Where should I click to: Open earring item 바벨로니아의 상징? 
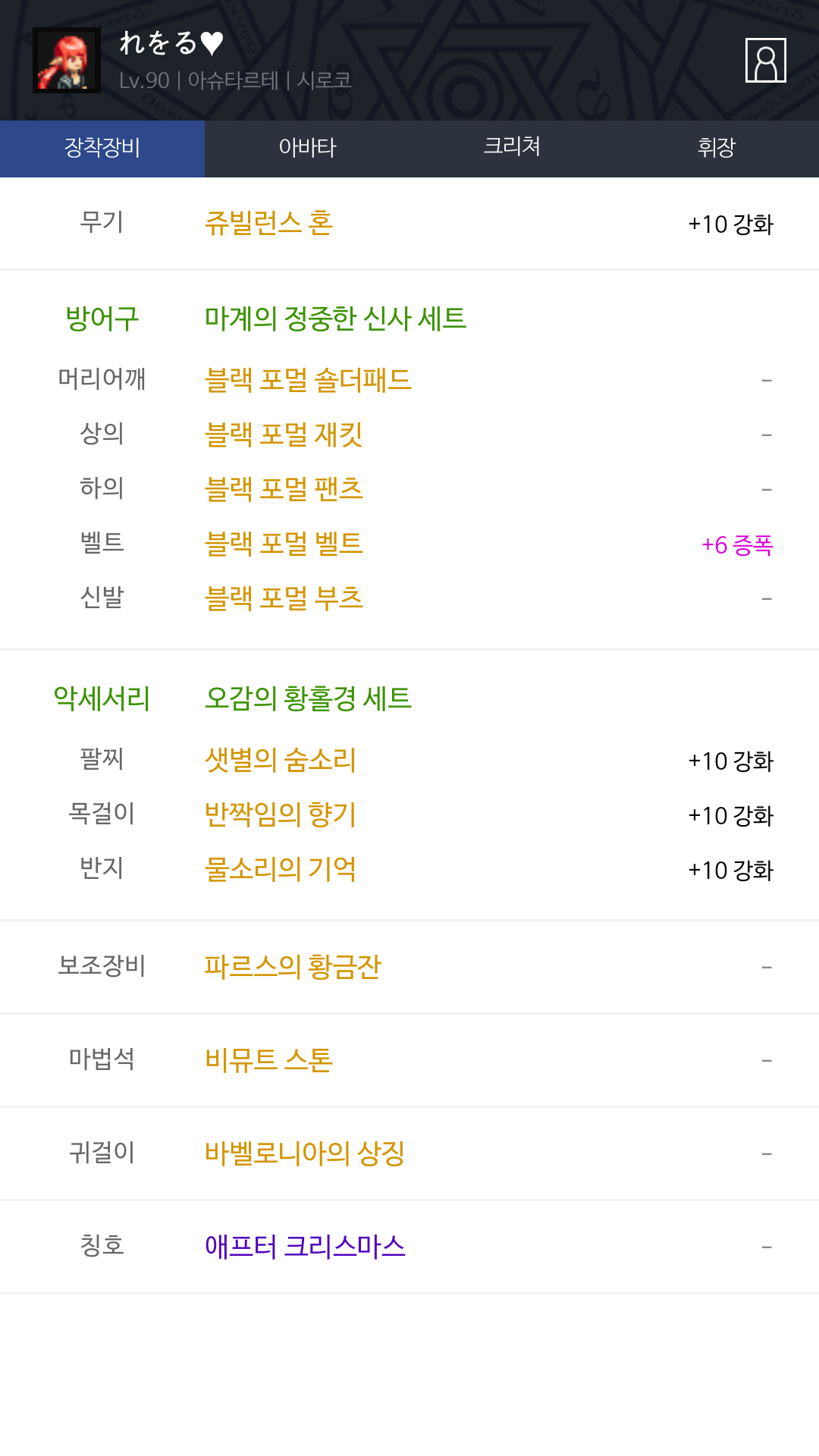305,1153
